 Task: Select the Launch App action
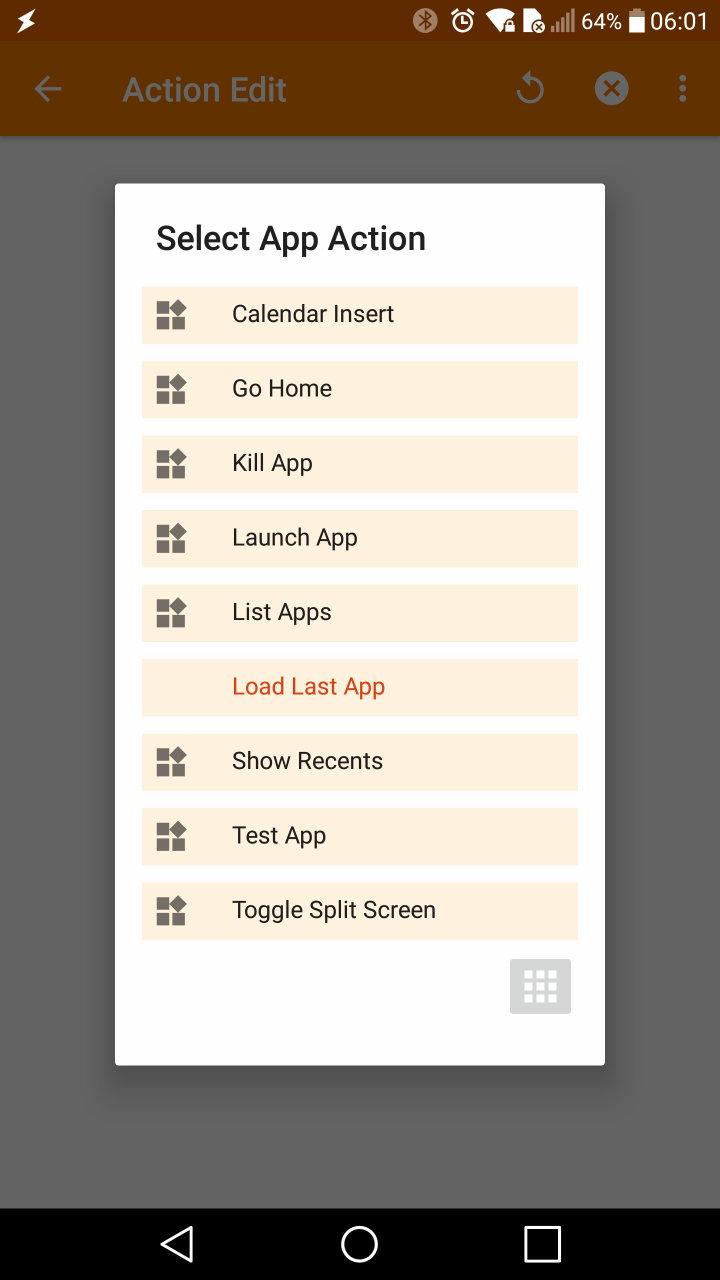tap(359, 538)
